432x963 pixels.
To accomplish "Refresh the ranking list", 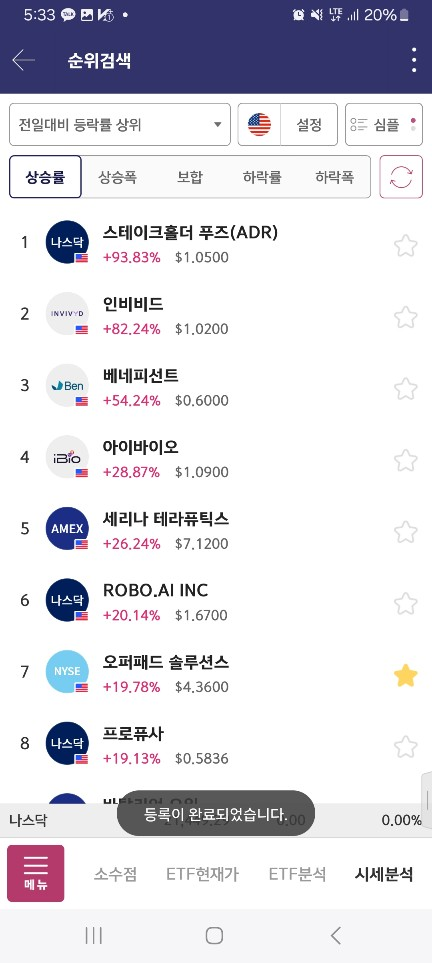I will click(401, 177).
